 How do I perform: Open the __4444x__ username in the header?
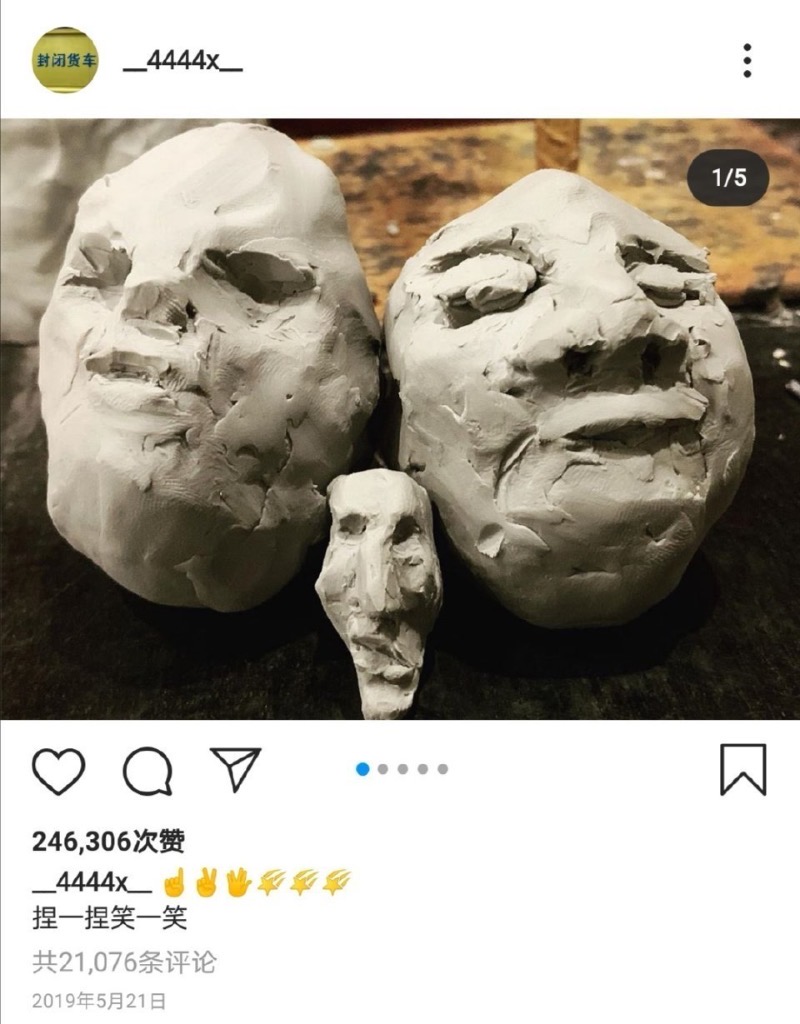click(x=182, y=62)
